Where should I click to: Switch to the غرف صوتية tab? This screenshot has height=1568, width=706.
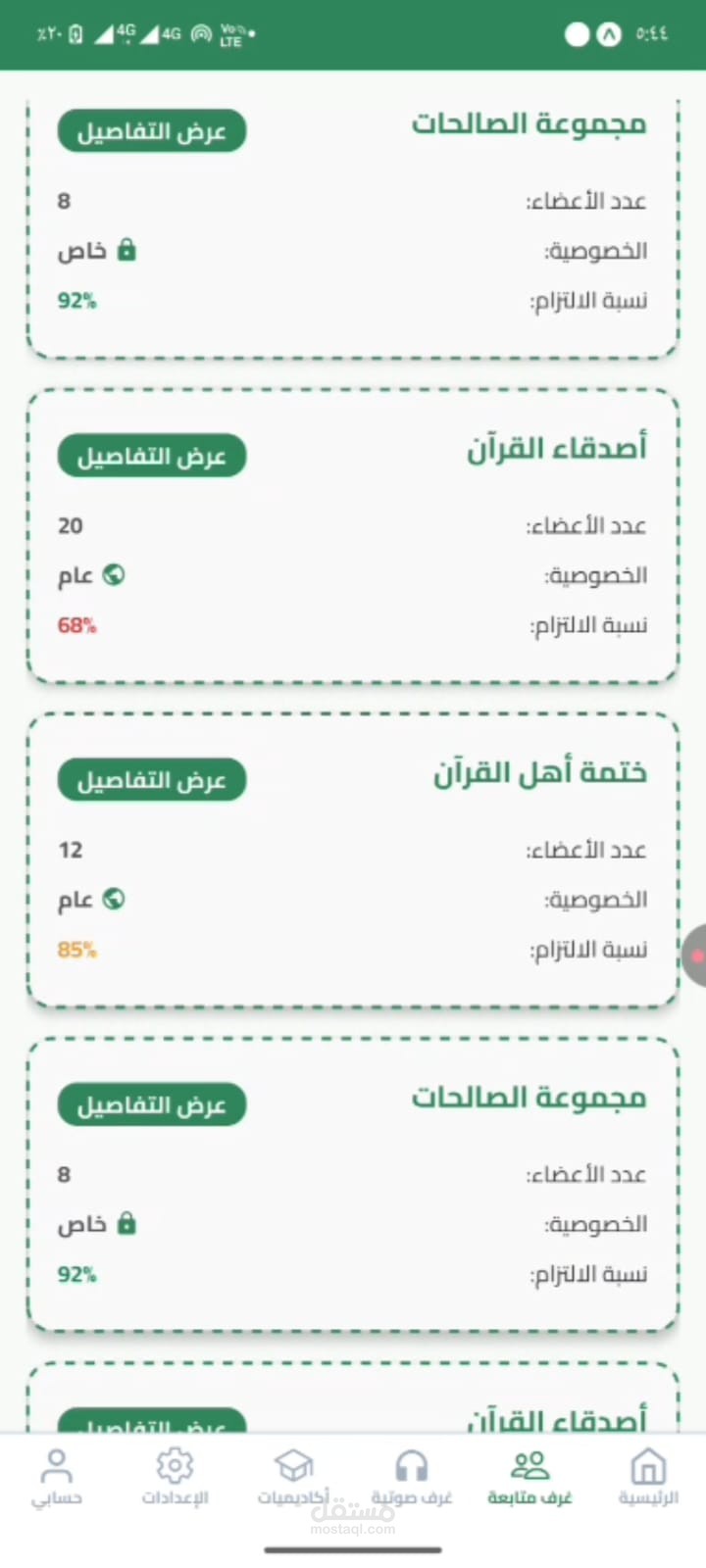click(412, 1477)
